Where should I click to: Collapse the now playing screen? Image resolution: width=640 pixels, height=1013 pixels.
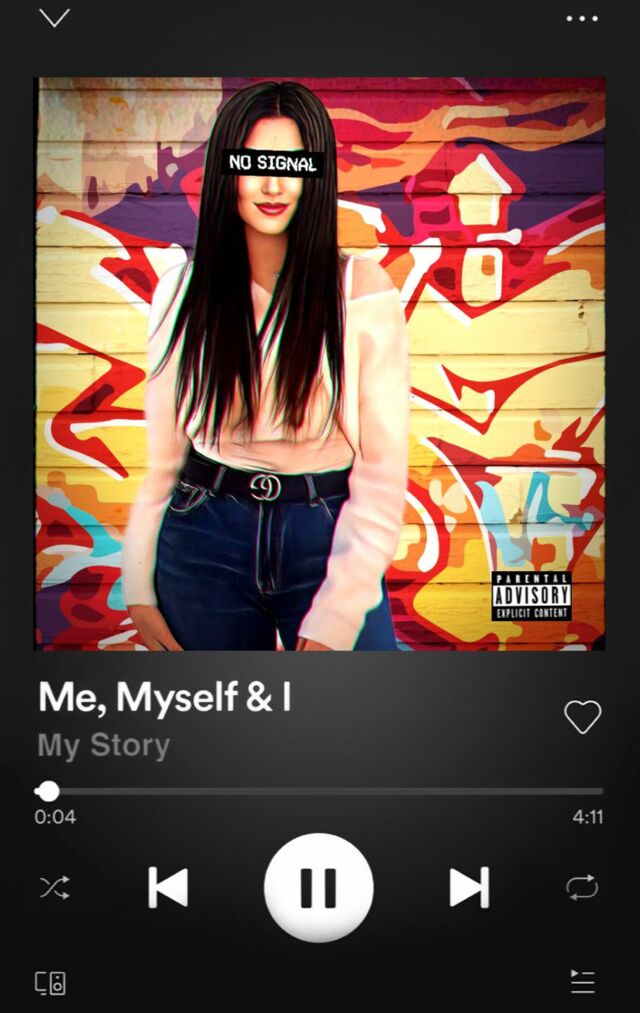pos(54,18)
